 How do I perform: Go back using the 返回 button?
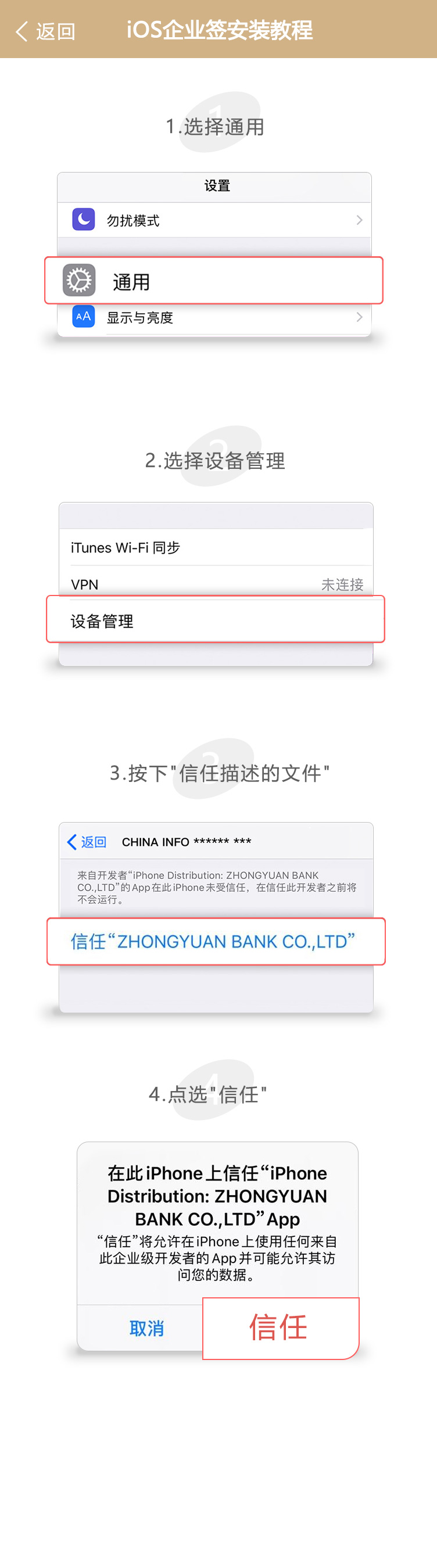(45, 31)
